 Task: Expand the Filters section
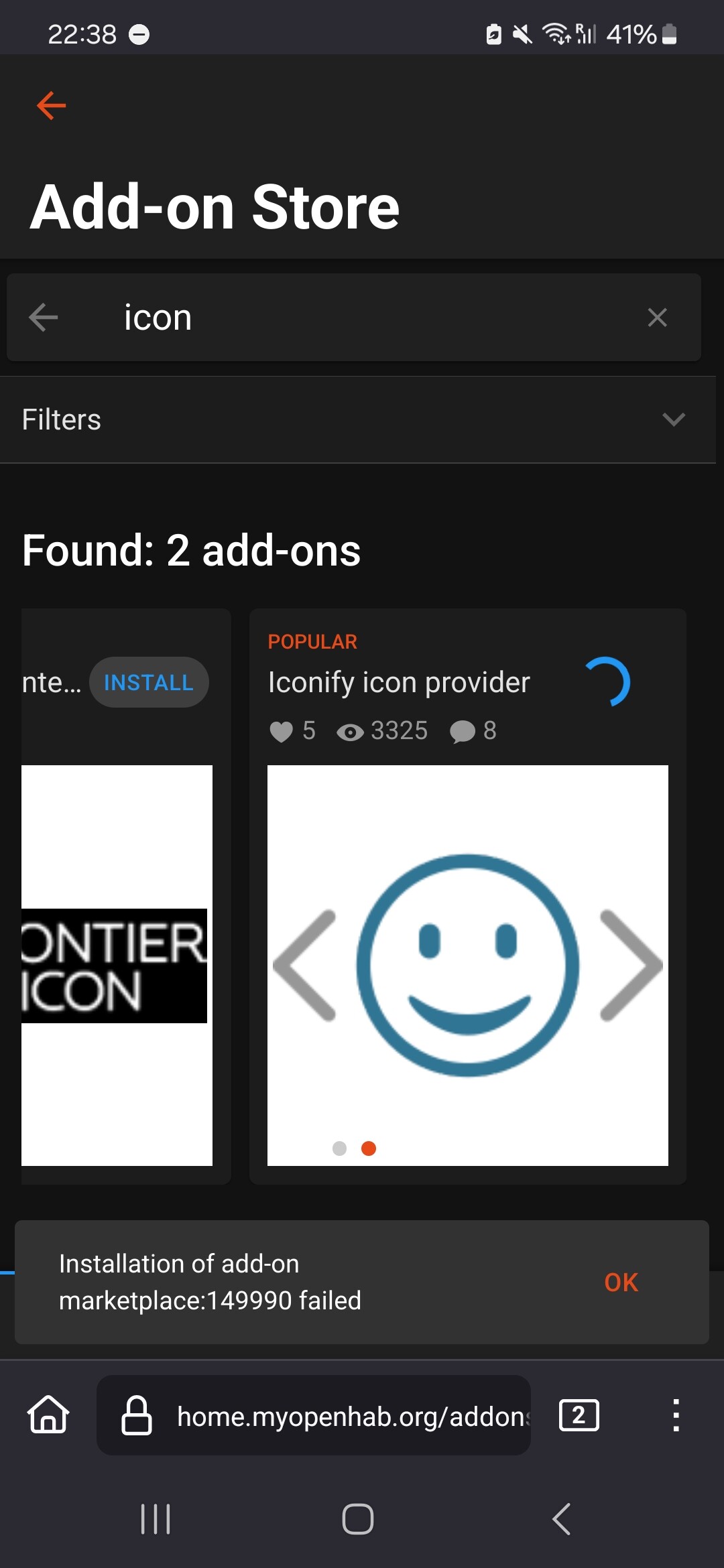coord(358,419)
